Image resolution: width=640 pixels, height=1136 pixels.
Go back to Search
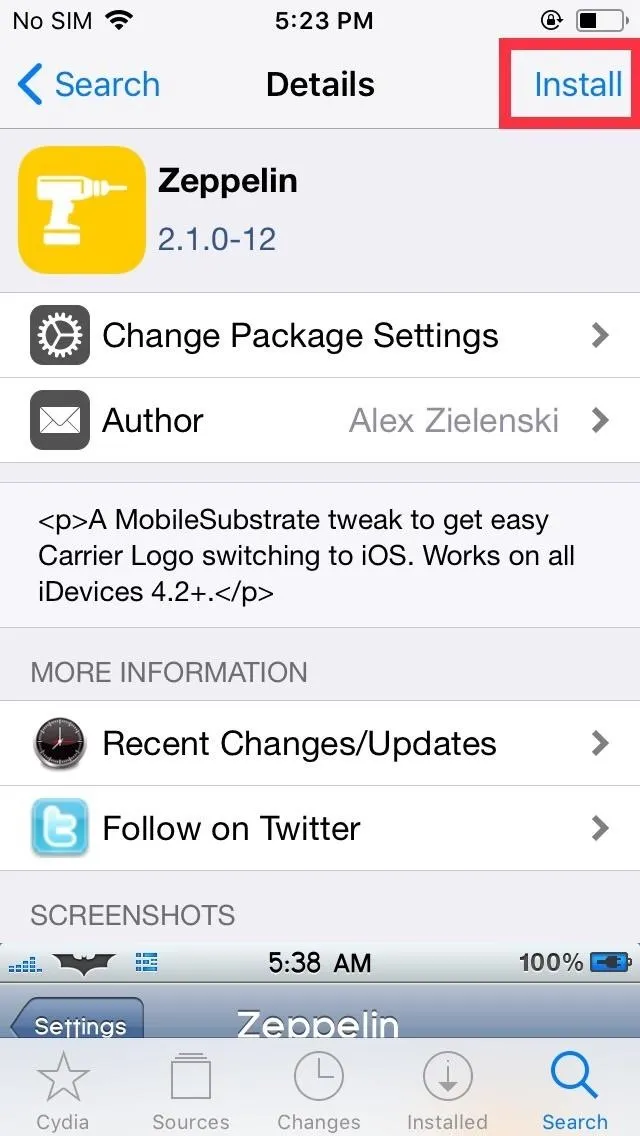coord(88,84)
